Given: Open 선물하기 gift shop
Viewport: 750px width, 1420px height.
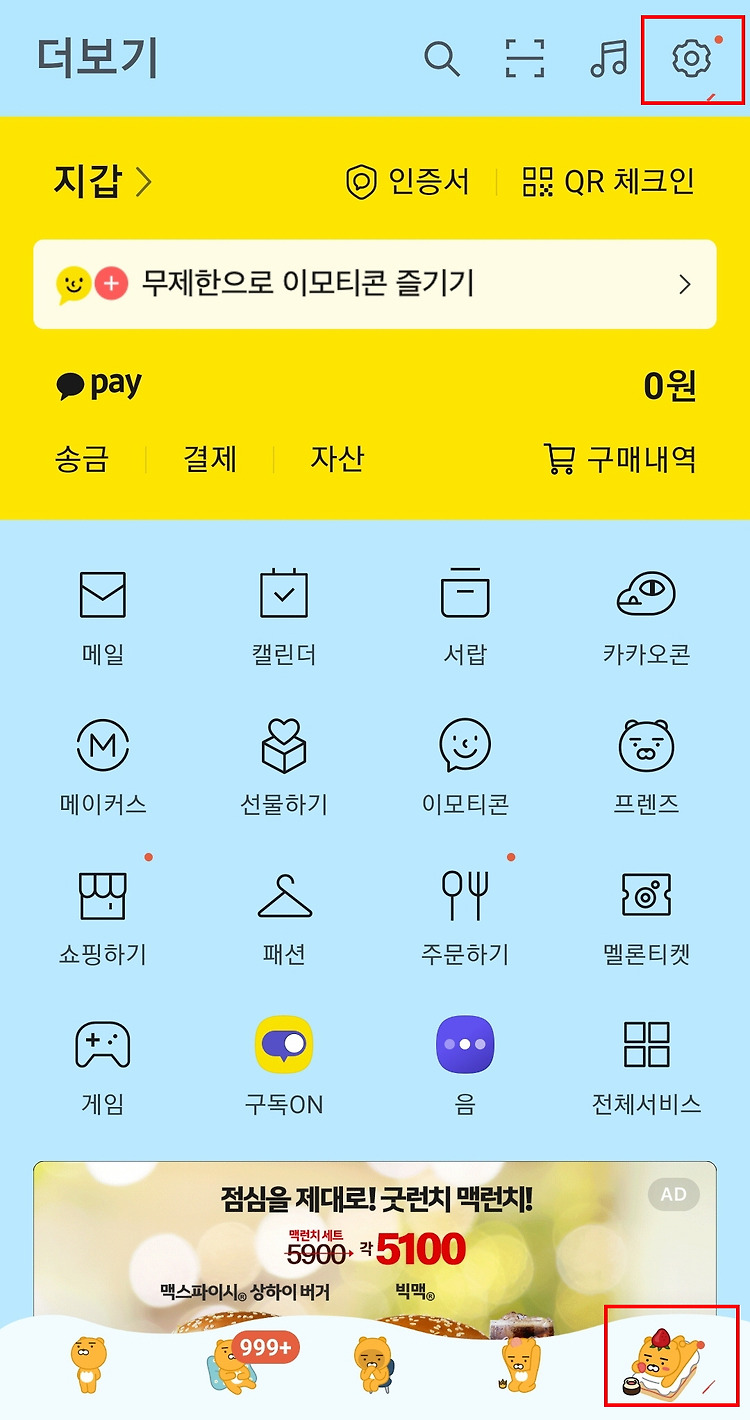Looking at the screenshot, I should [x=284, y=766].
